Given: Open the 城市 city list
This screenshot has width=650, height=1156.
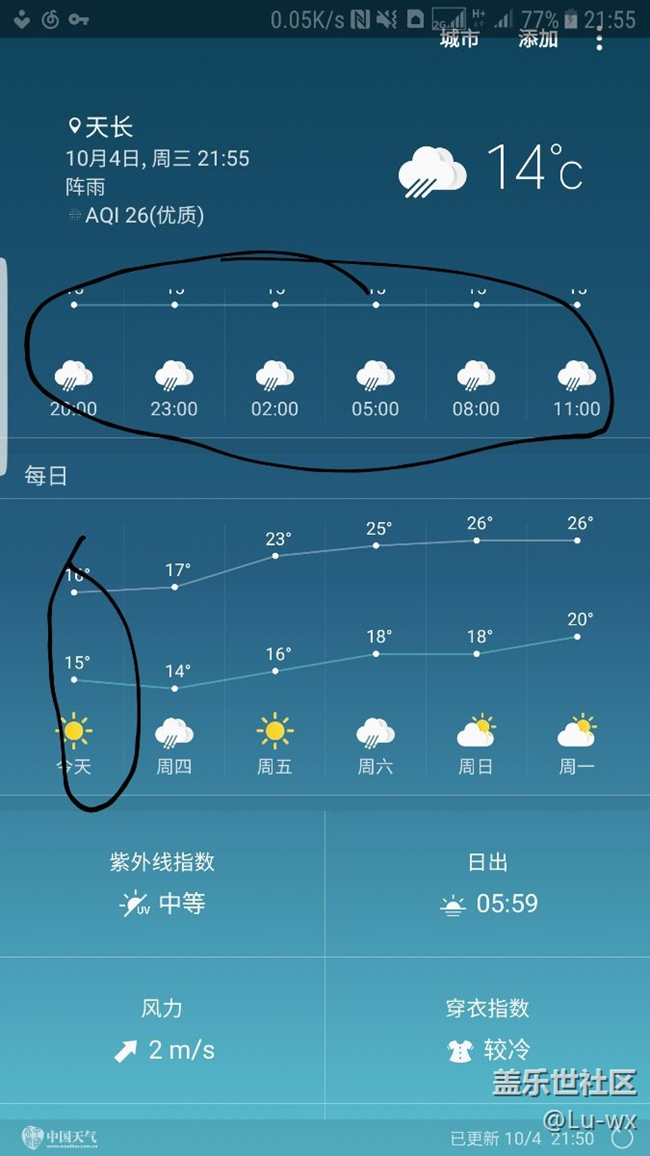Looking at the screenshot, I should coord(459,38).
